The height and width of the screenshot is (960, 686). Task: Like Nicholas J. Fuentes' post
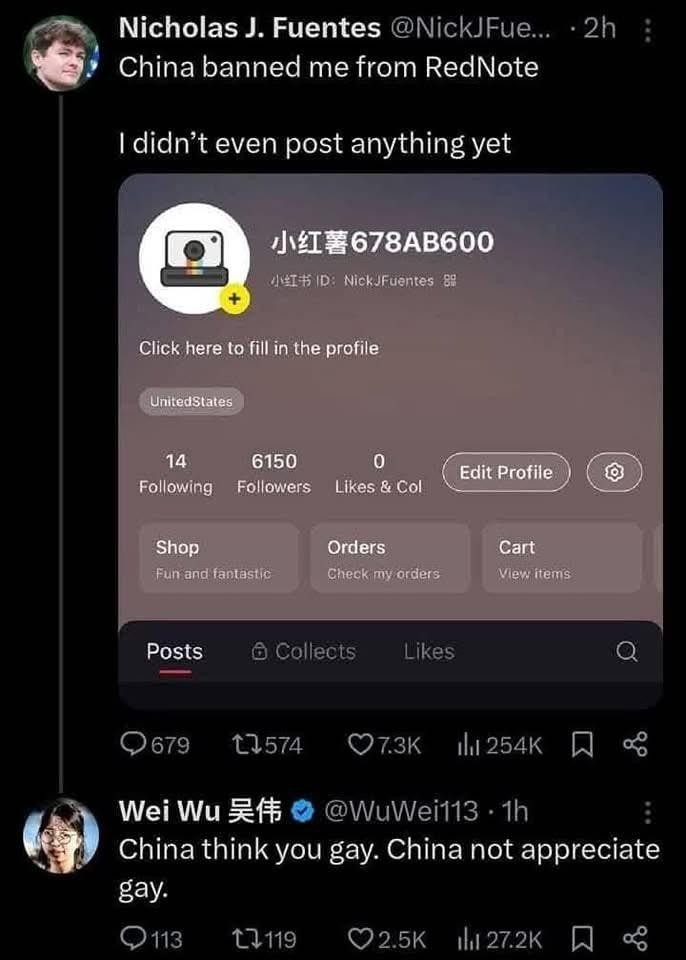pyautogui.click(x=360, y=744)
